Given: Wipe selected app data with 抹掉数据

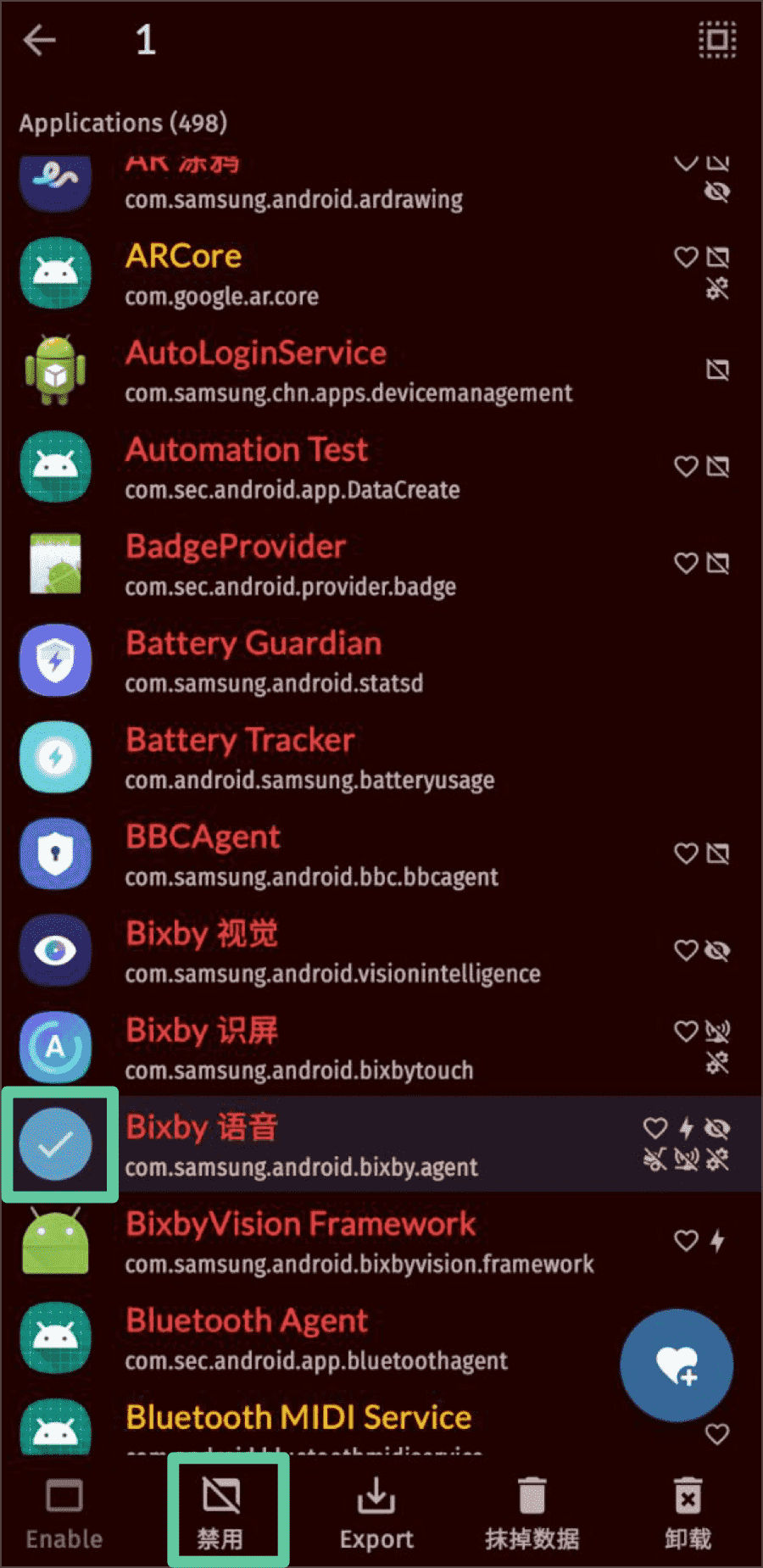Looking at the screenshot, I should tap(532, 1513).
